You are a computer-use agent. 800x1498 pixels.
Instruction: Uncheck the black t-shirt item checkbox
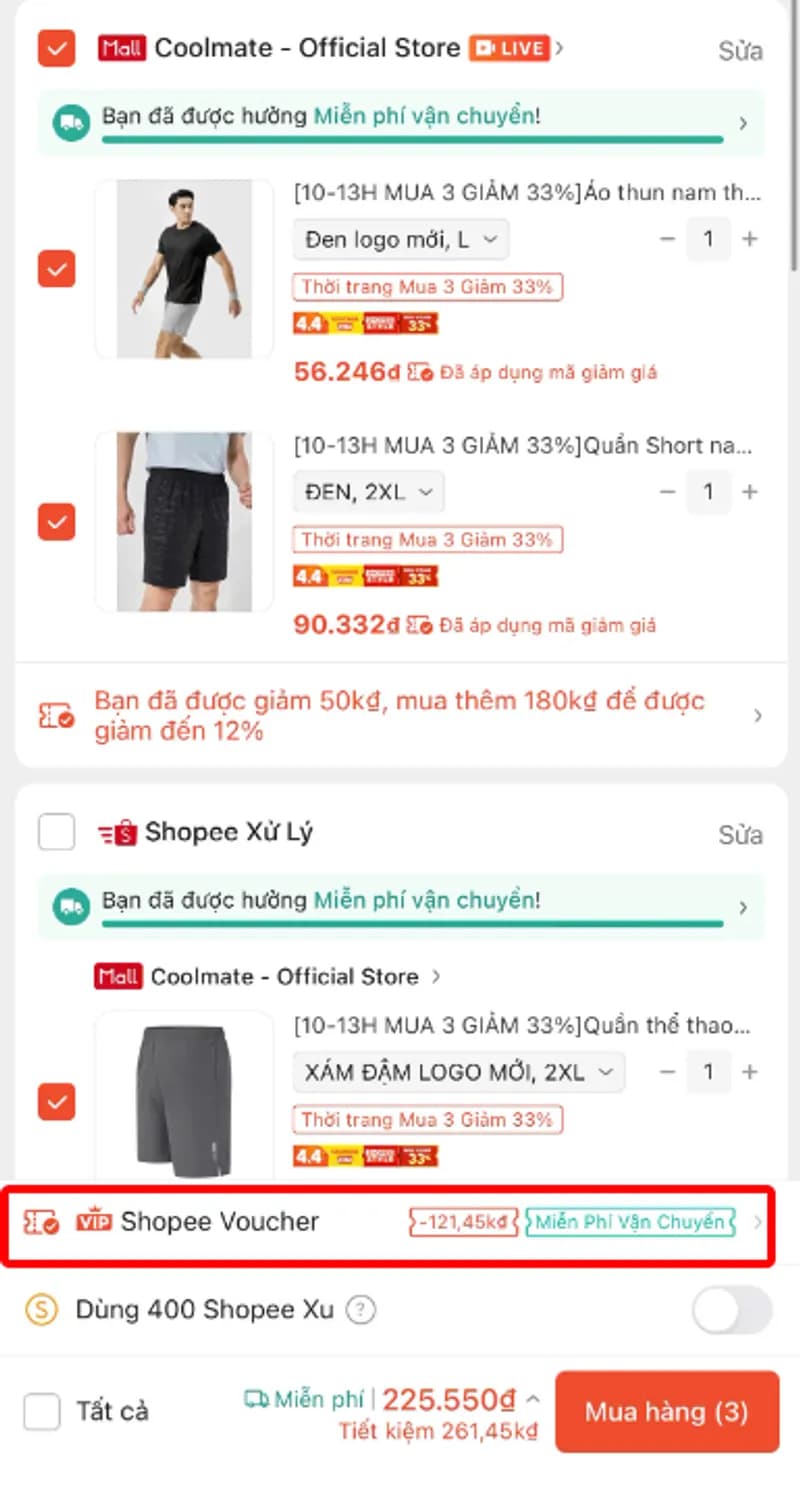(x=56, y=268)
